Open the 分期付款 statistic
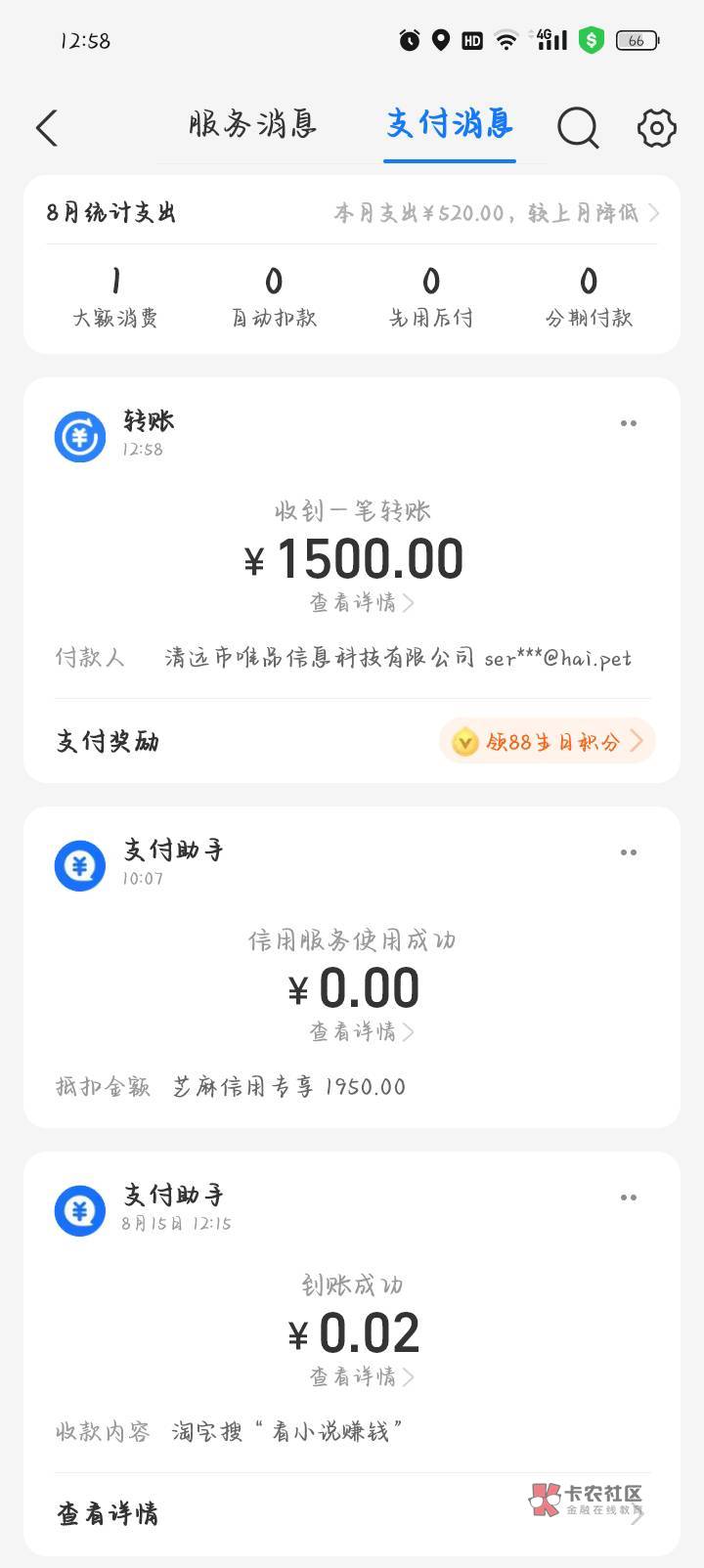 [x=589, y=298]
